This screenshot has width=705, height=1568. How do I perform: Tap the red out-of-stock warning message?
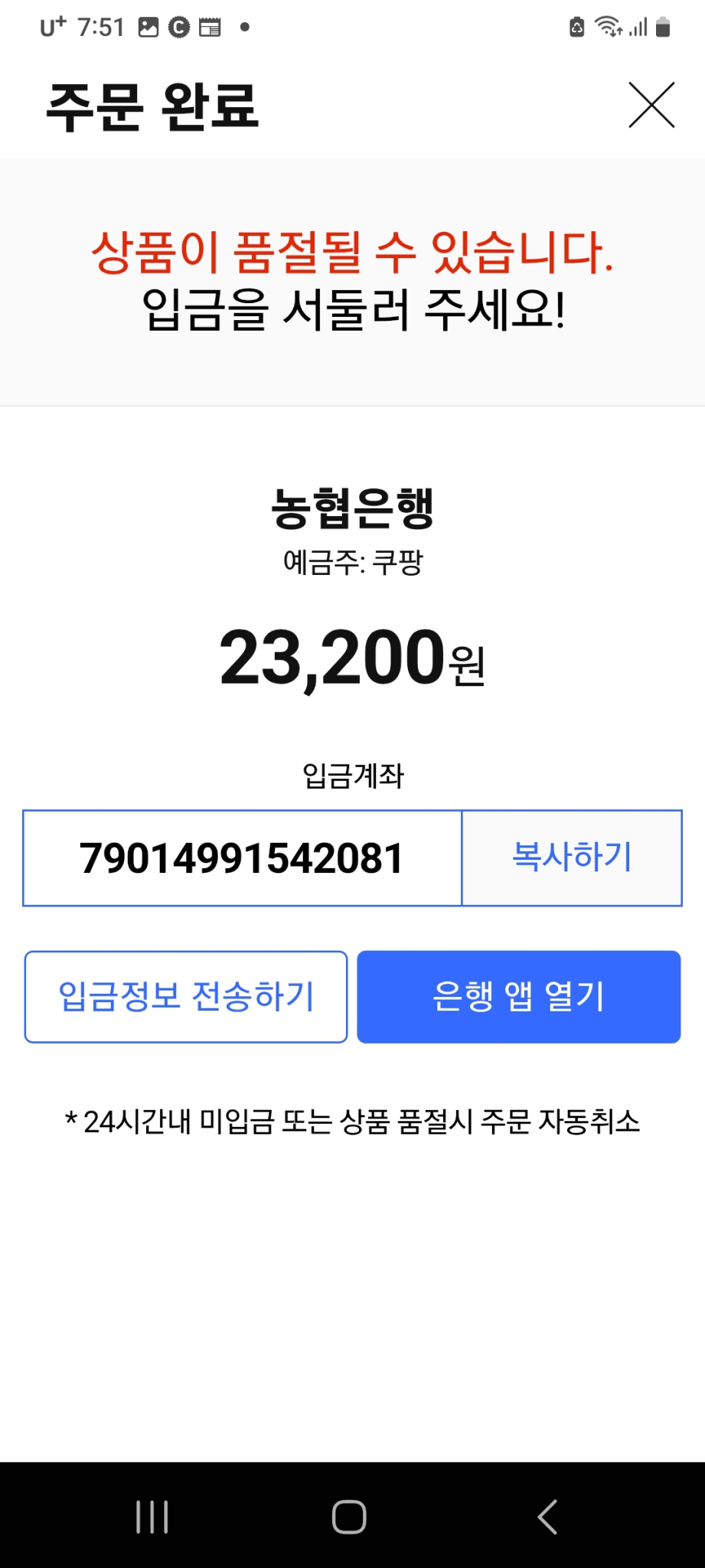tap(352, 253)
